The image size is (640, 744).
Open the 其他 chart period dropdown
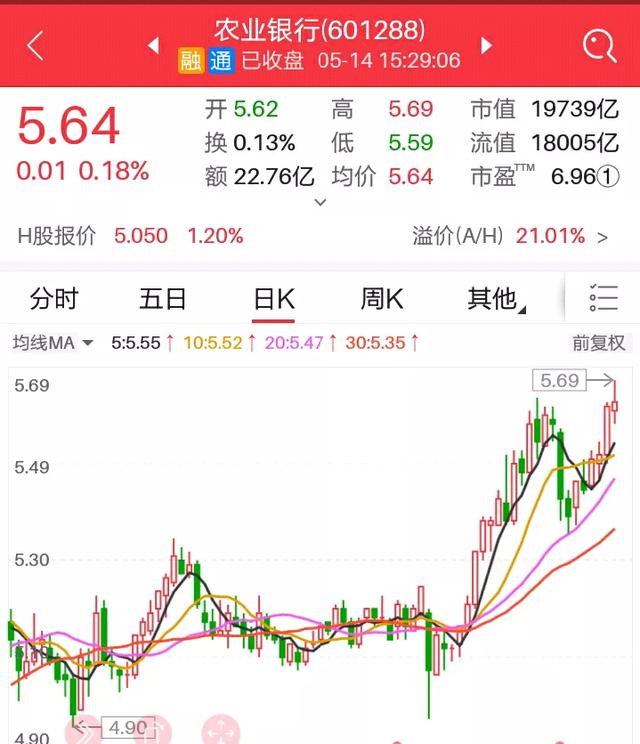(x=496, y=298)
